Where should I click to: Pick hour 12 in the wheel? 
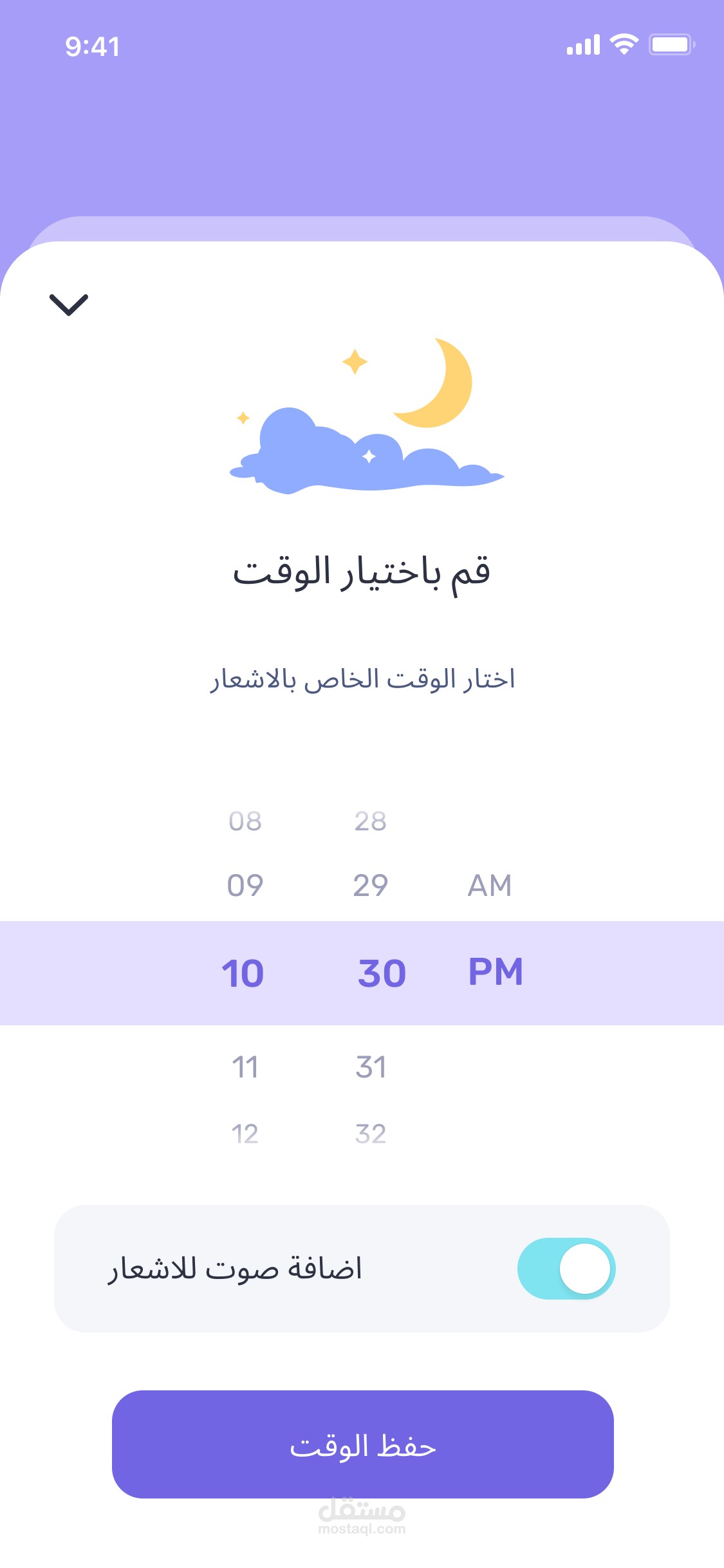pyautogui.click(x=245, y=1134)
